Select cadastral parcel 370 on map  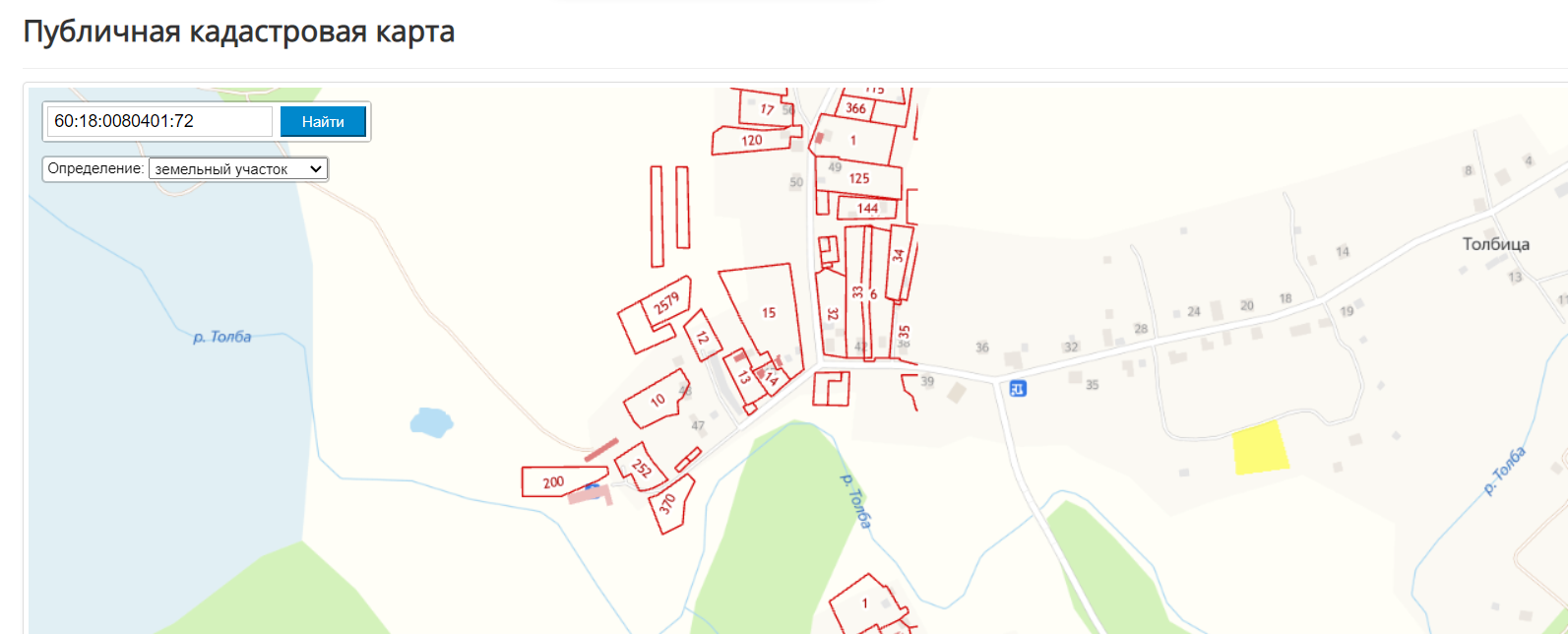click(671, 504)
